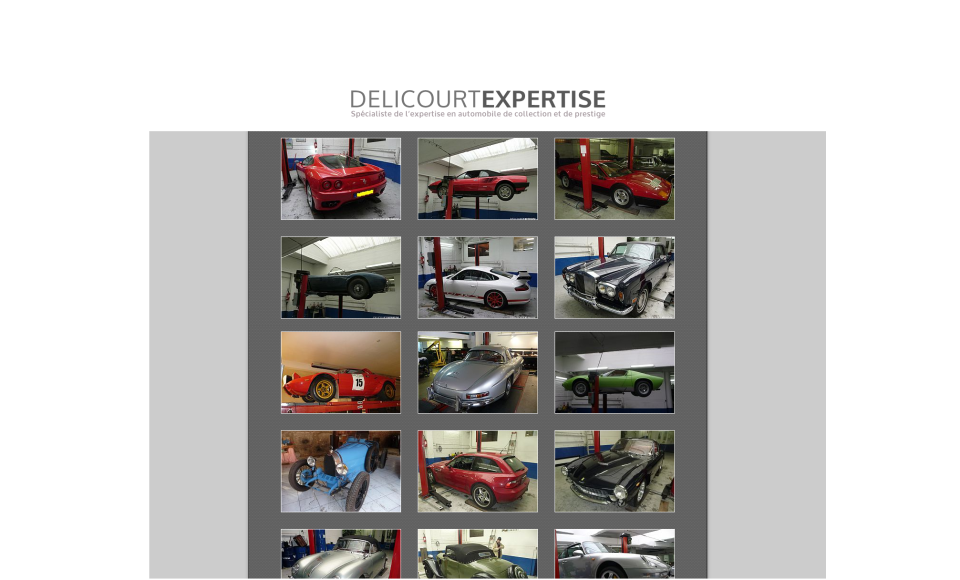Open the red Ferrari rear view photo
960x580 pixels.
coord(341,179)
